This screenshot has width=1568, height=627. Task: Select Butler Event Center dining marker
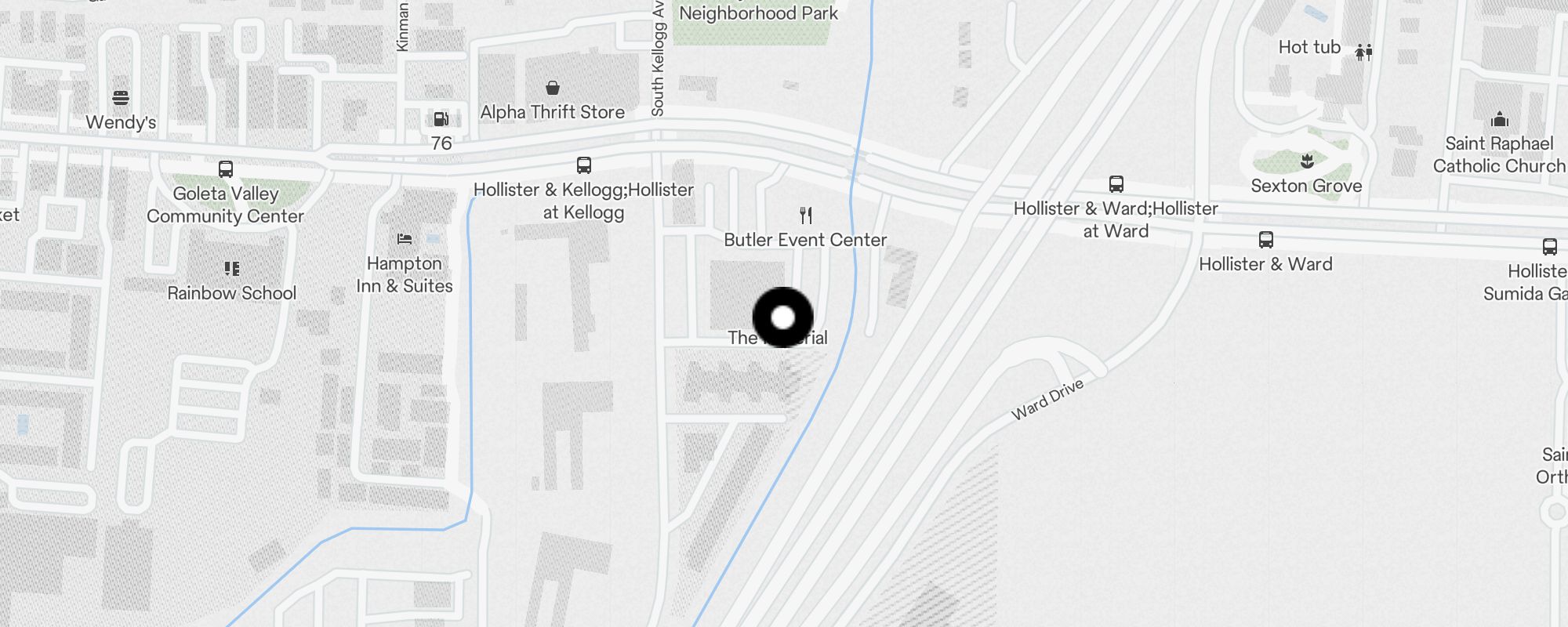pyautogui.click(x=806, y=215)
